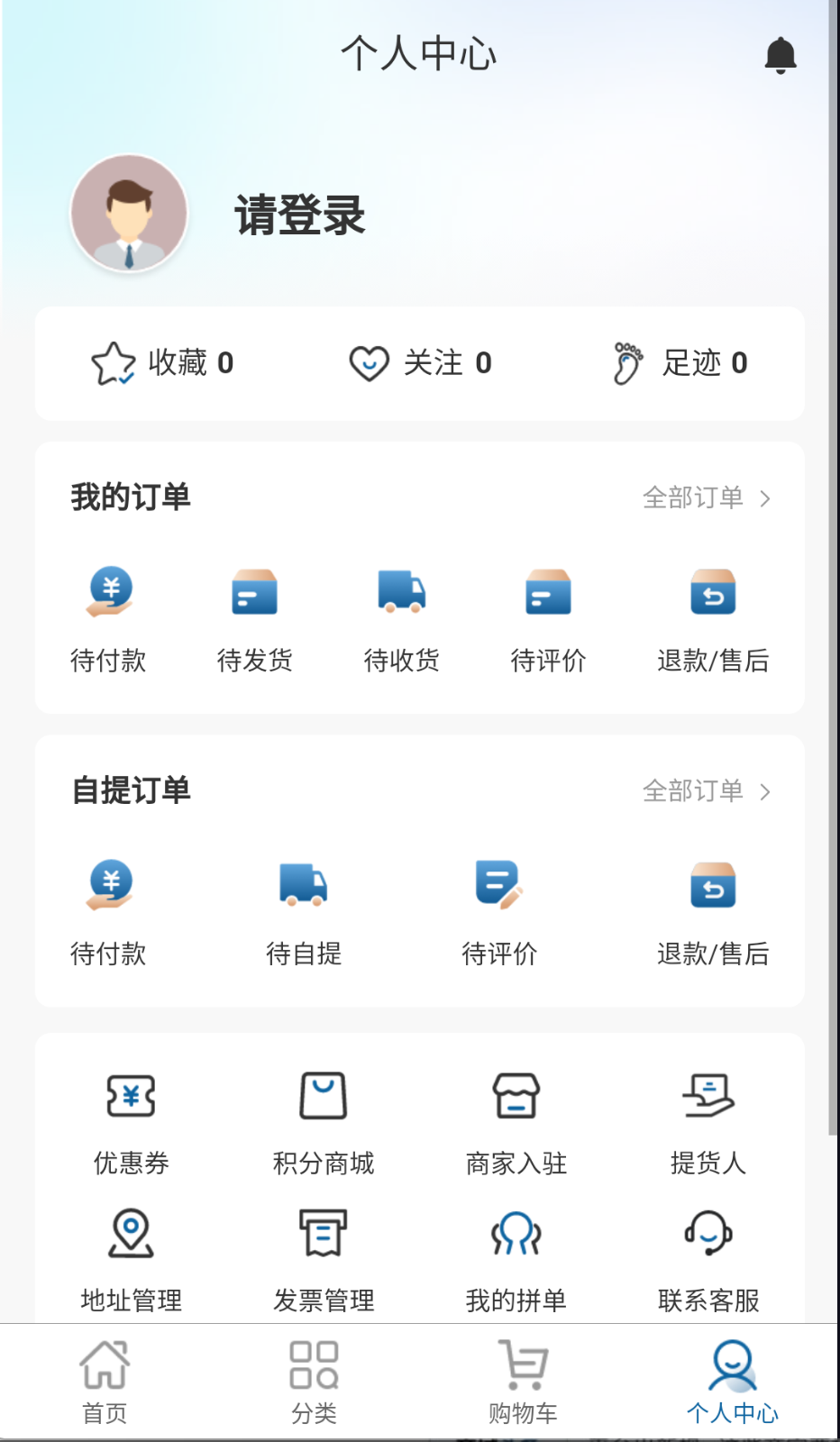
Task: Select 待付款 in 我的订单
Action: 109,617
